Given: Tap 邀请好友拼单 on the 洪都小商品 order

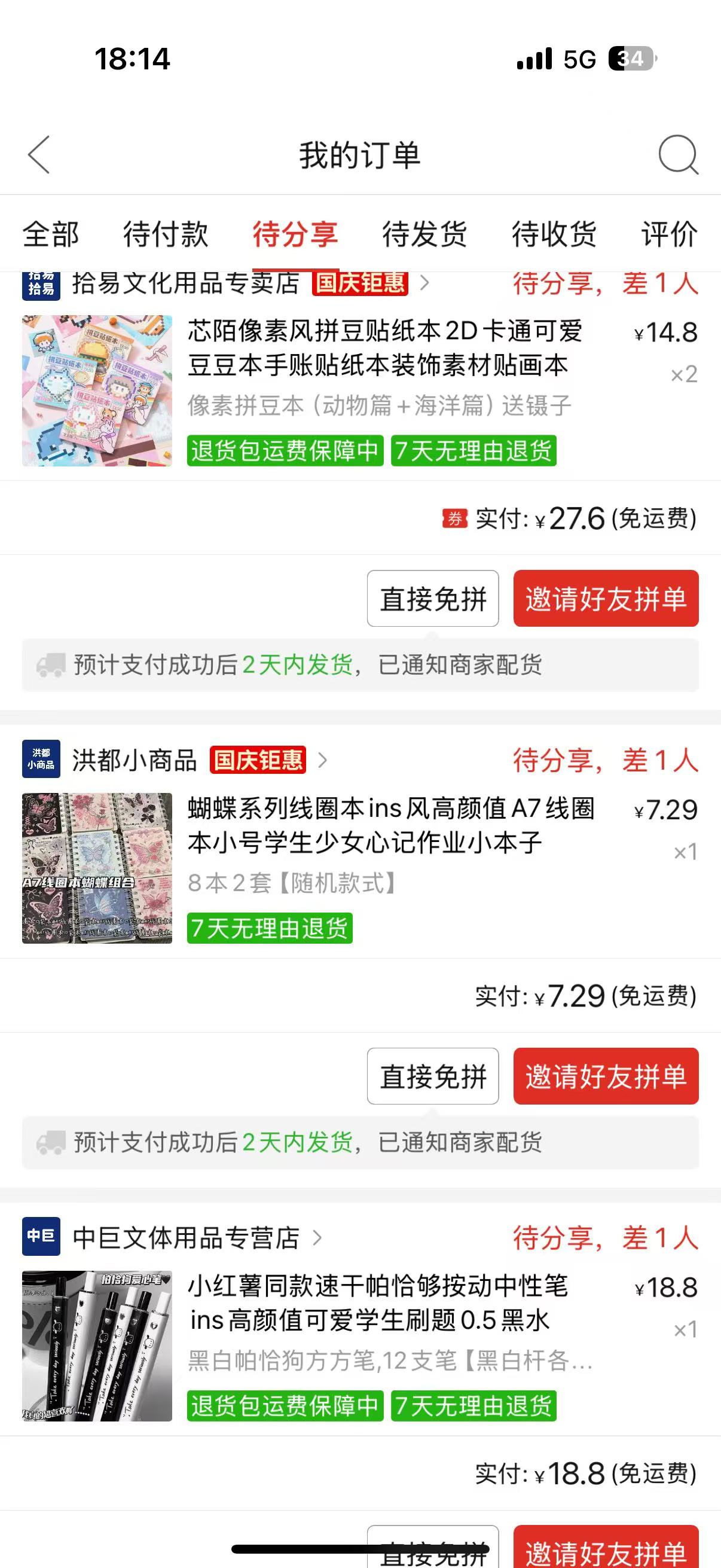Looking at the screenshot, I should [x=606, y=1076].
